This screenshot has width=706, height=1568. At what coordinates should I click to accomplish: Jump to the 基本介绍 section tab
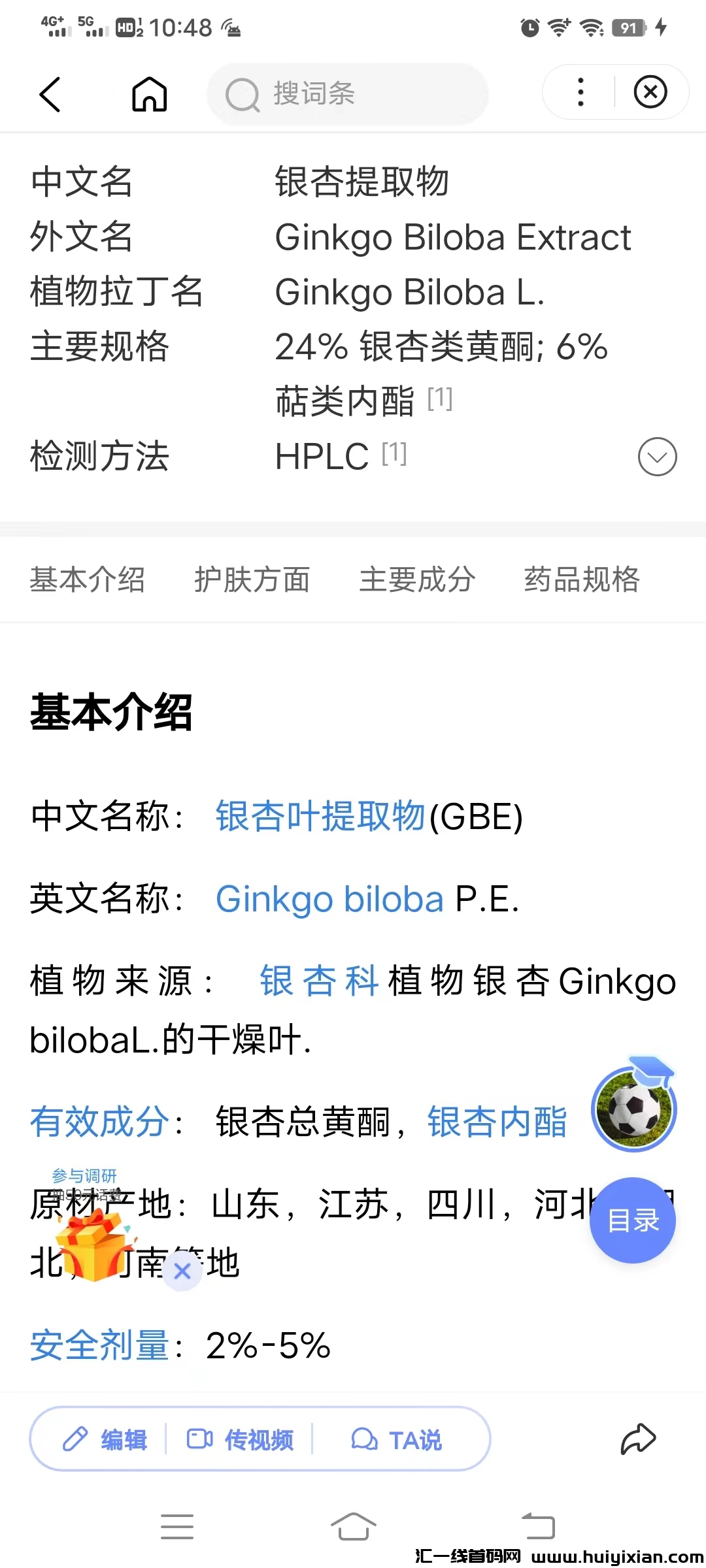pyautogui.click(x=87, y=580)
